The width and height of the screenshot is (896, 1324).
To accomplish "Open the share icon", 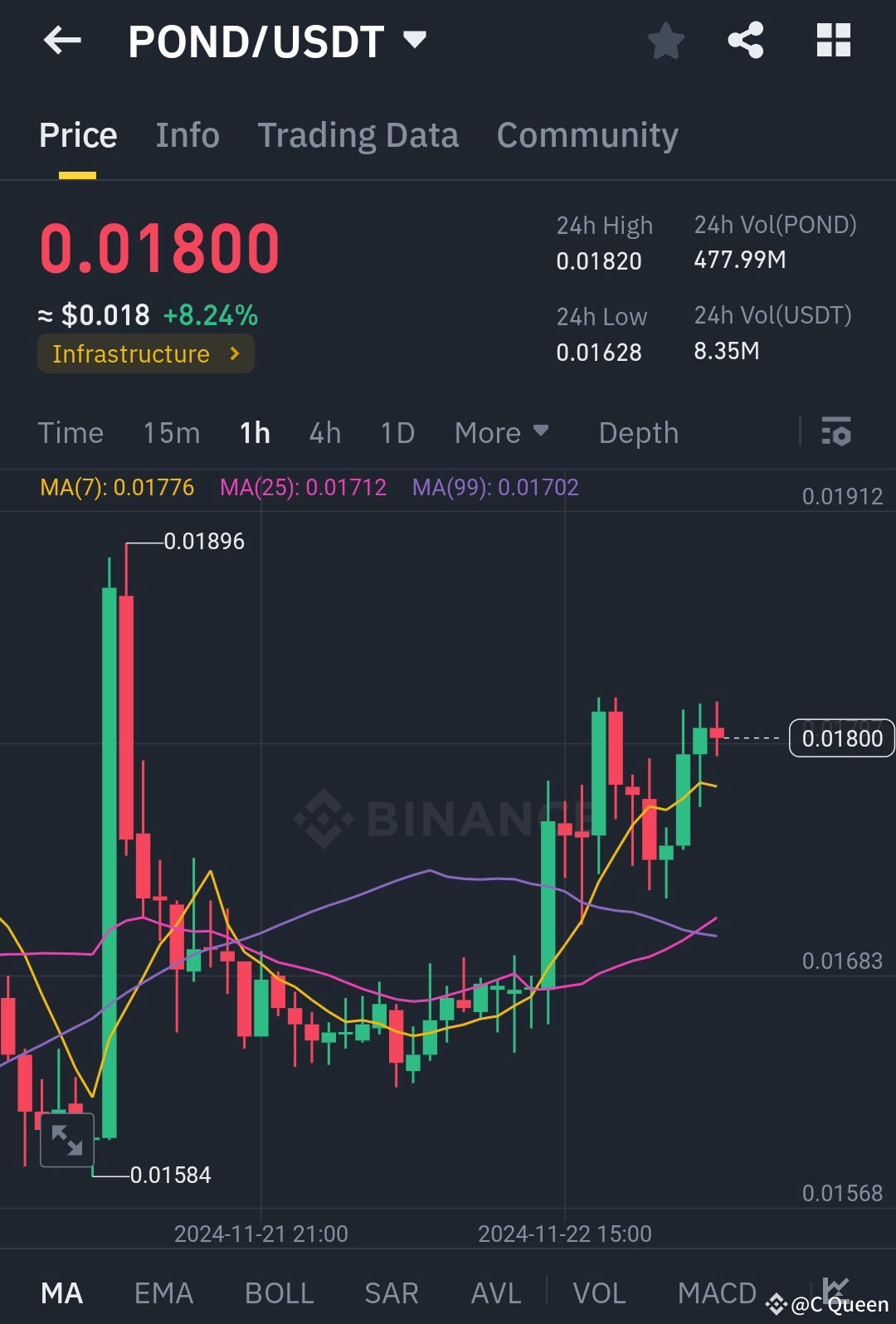I will (745, 39).
